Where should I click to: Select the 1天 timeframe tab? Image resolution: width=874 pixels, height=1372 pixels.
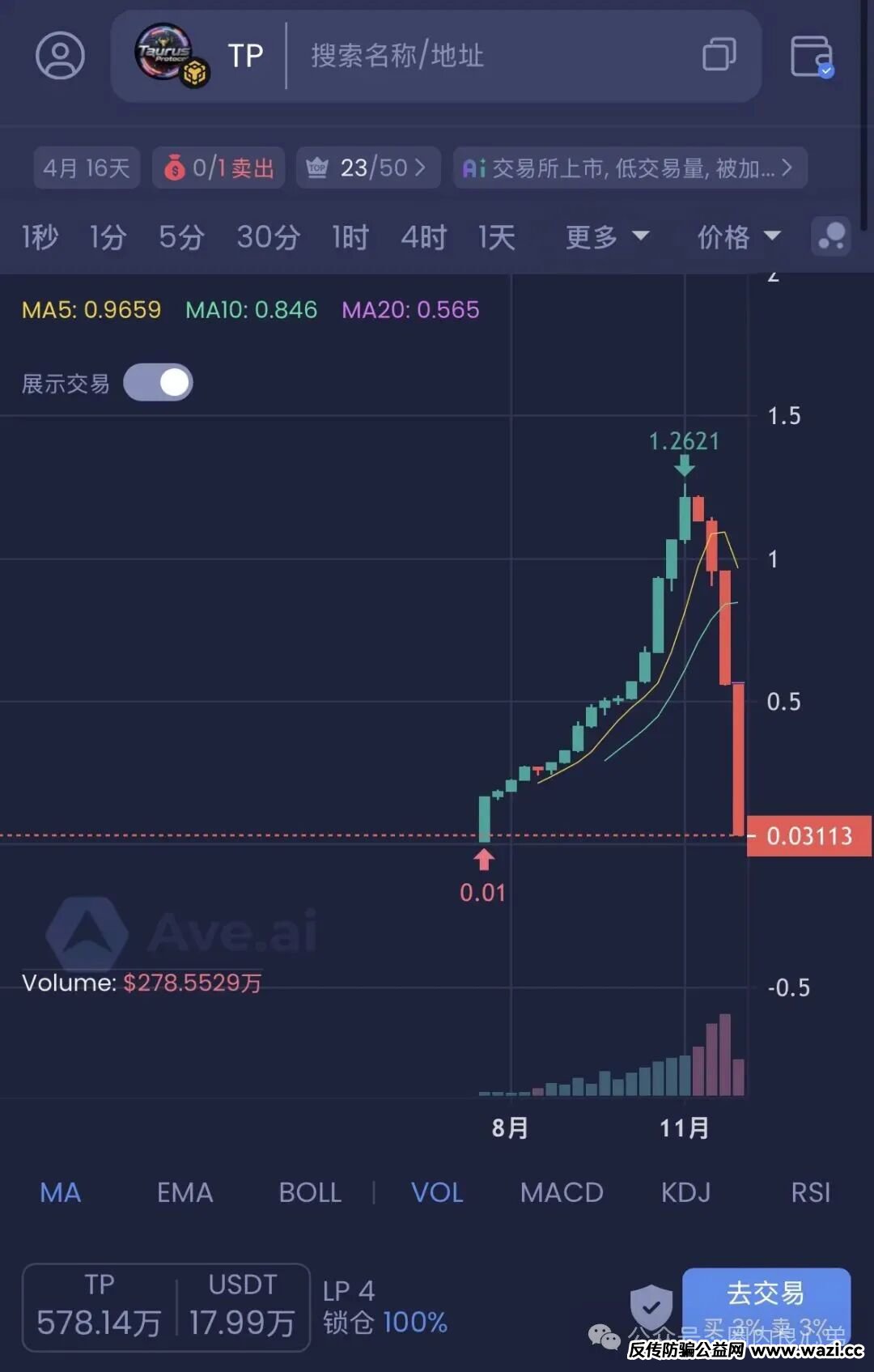(x=494, y=236)
